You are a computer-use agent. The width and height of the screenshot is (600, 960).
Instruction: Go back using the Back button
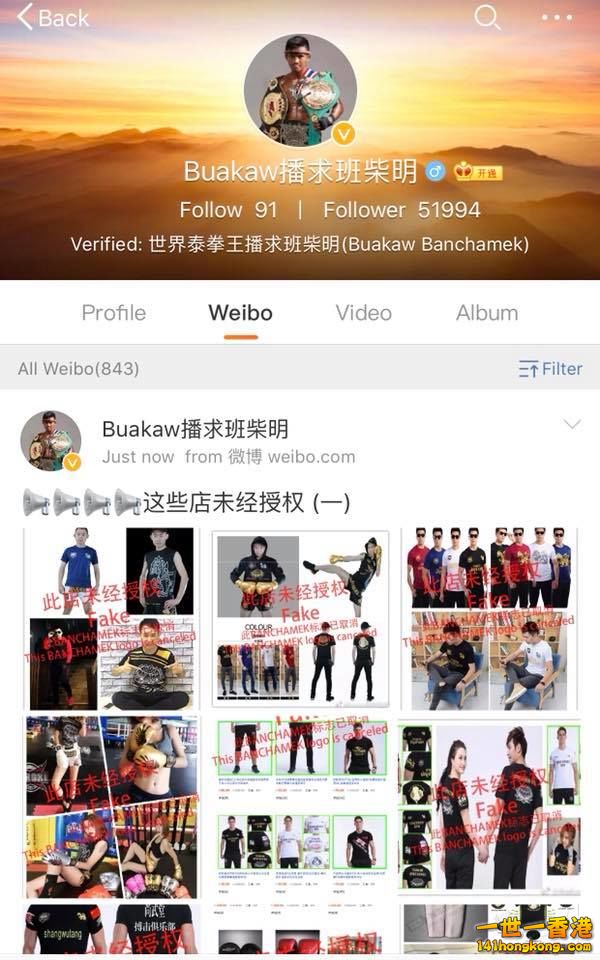[53, 18]
